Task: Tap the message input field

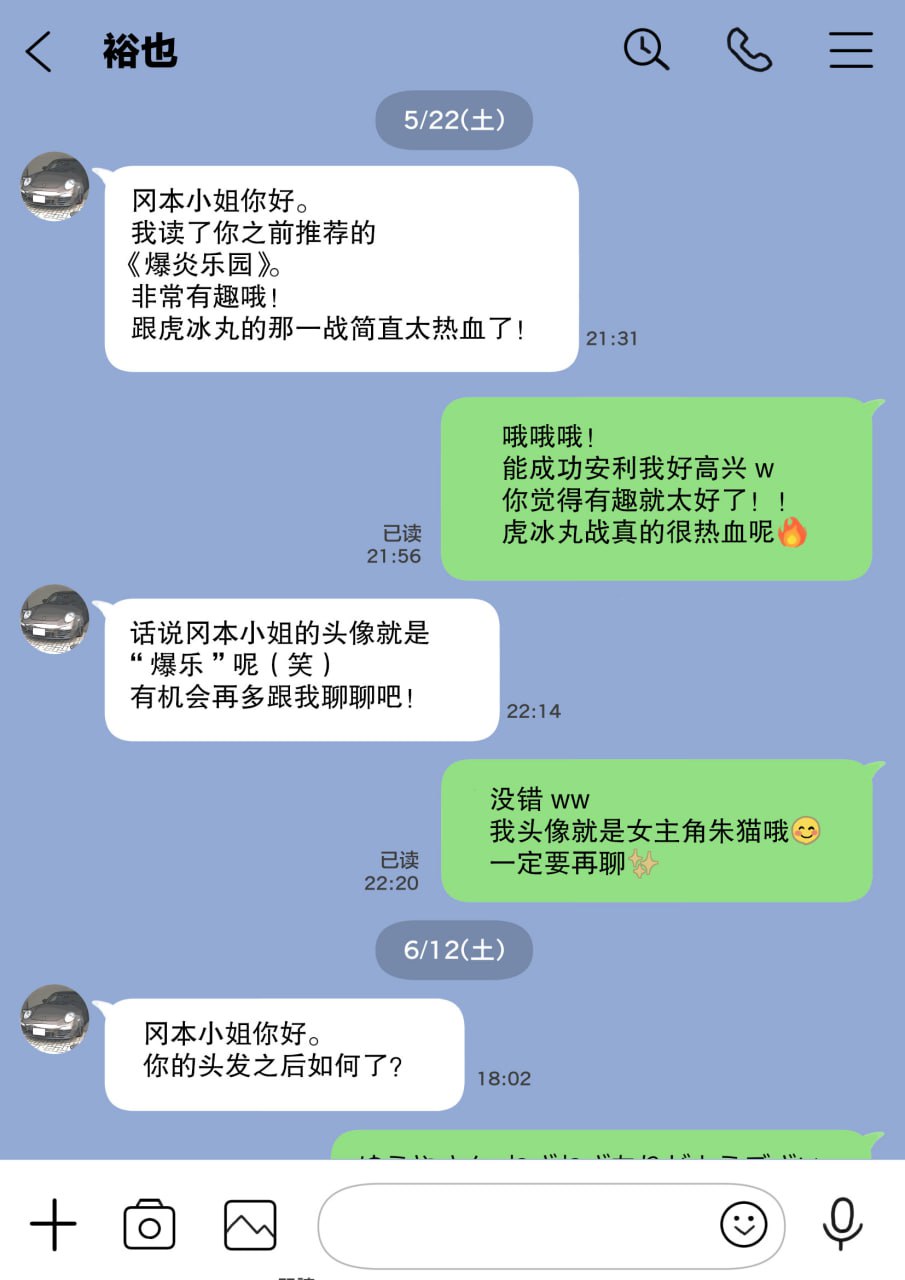Action: 520,1222
